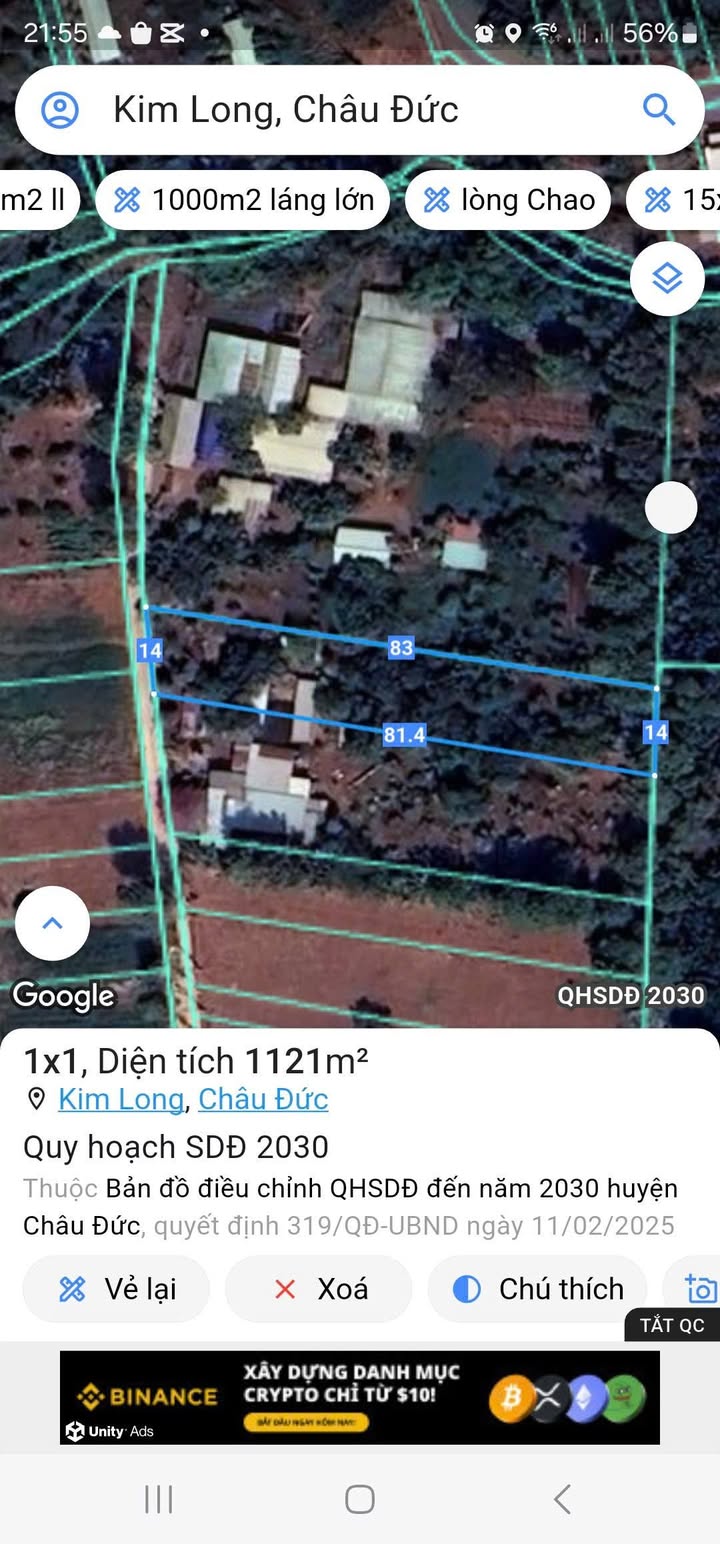Show the legend via Chú thích
Viewport: 720px width, 1544px height.
point(537,1289)
